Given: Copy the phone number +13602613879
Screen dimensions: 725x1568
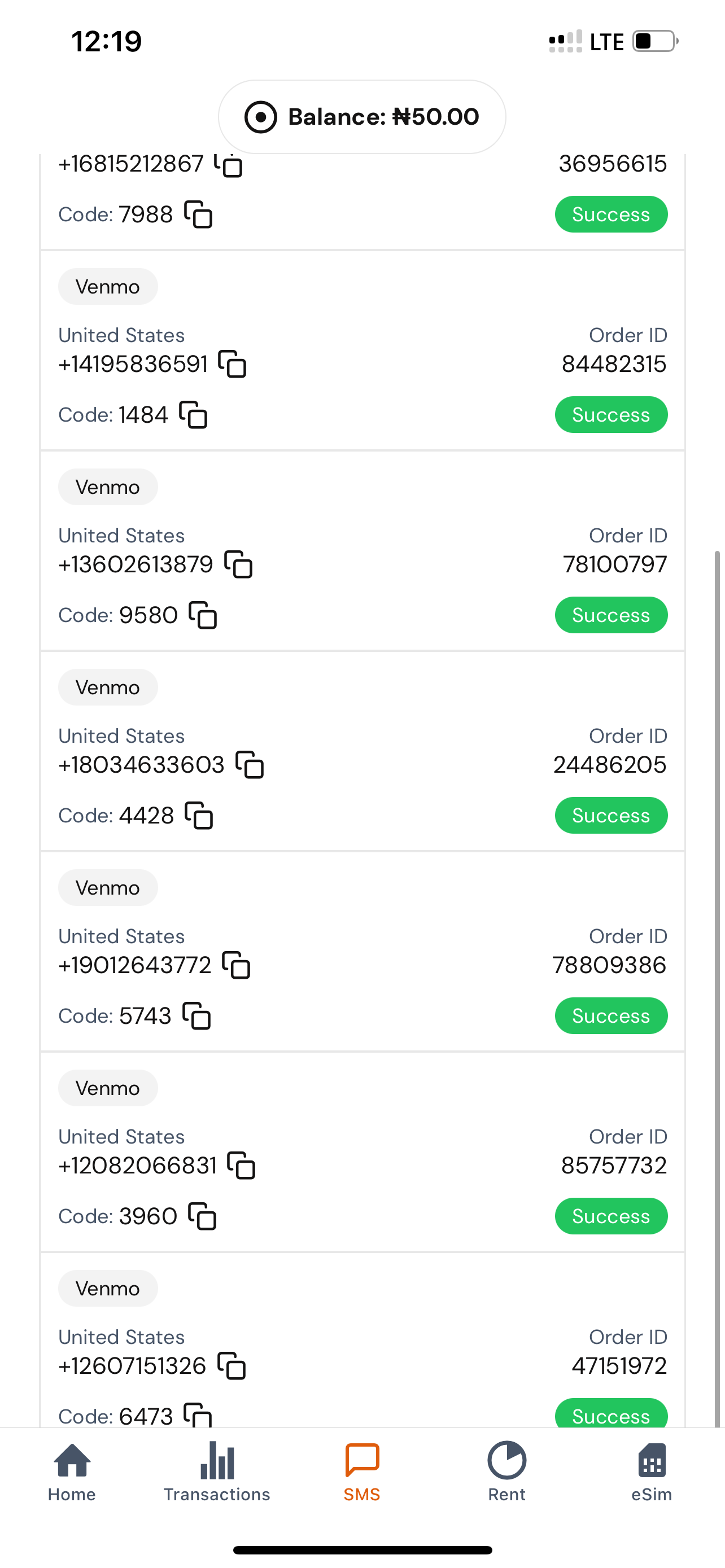Looking at the screenshot, I should [239, 564].
